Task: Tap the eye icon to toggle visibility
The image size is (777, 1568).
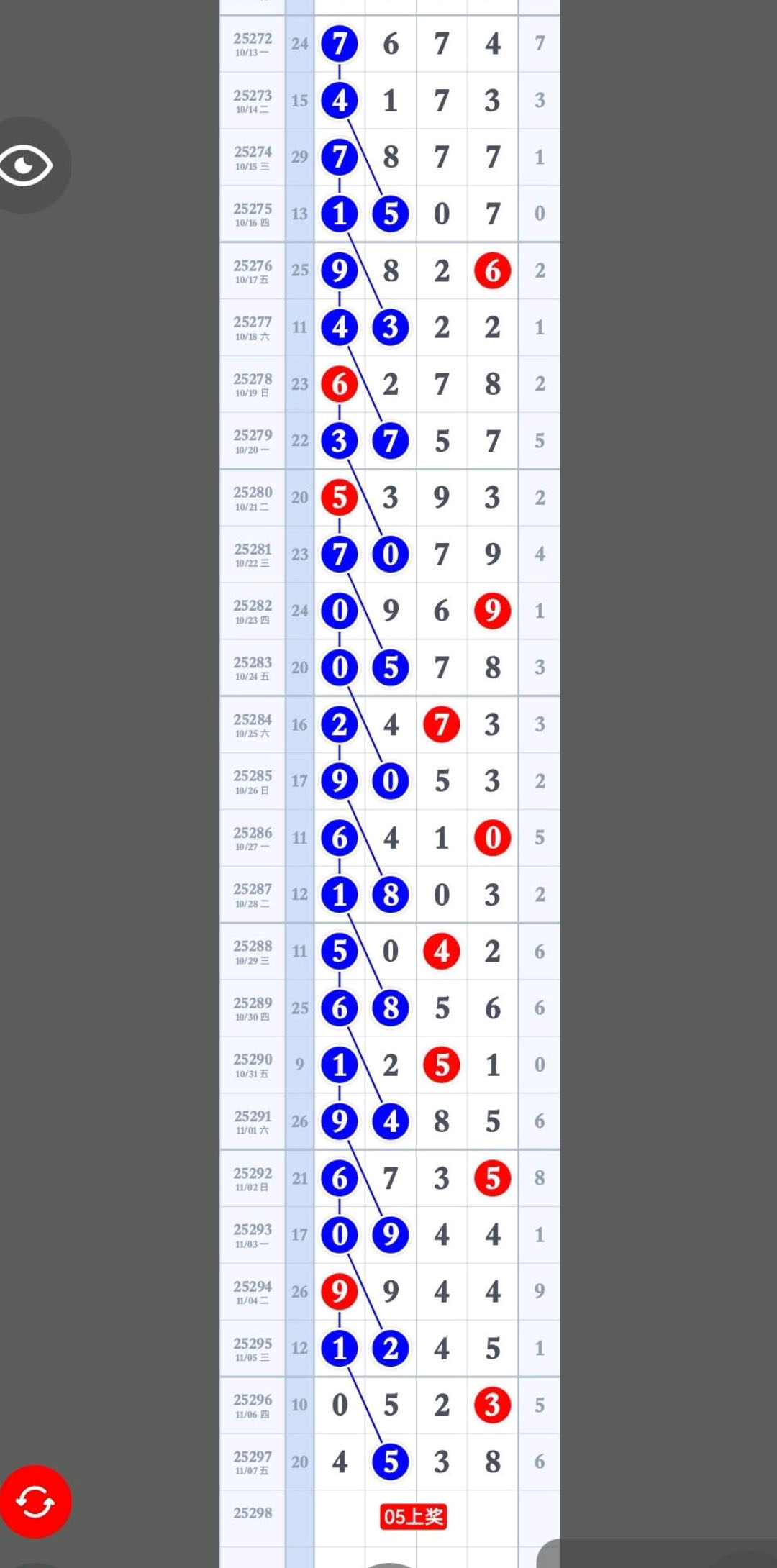Action: 27,166
